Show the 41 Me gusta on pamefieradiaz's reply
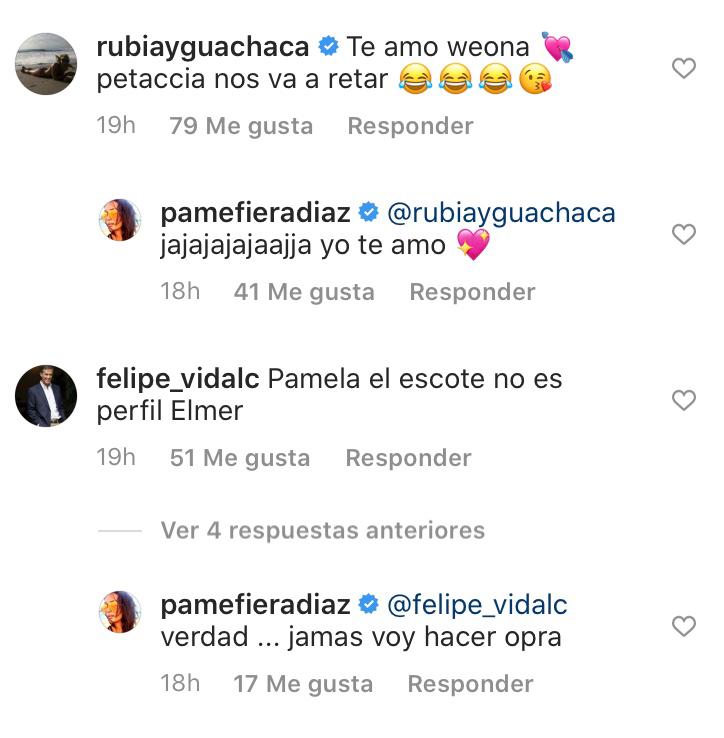Image resolution: width=724 pixels, height=738 pixels. coord(303,292)
